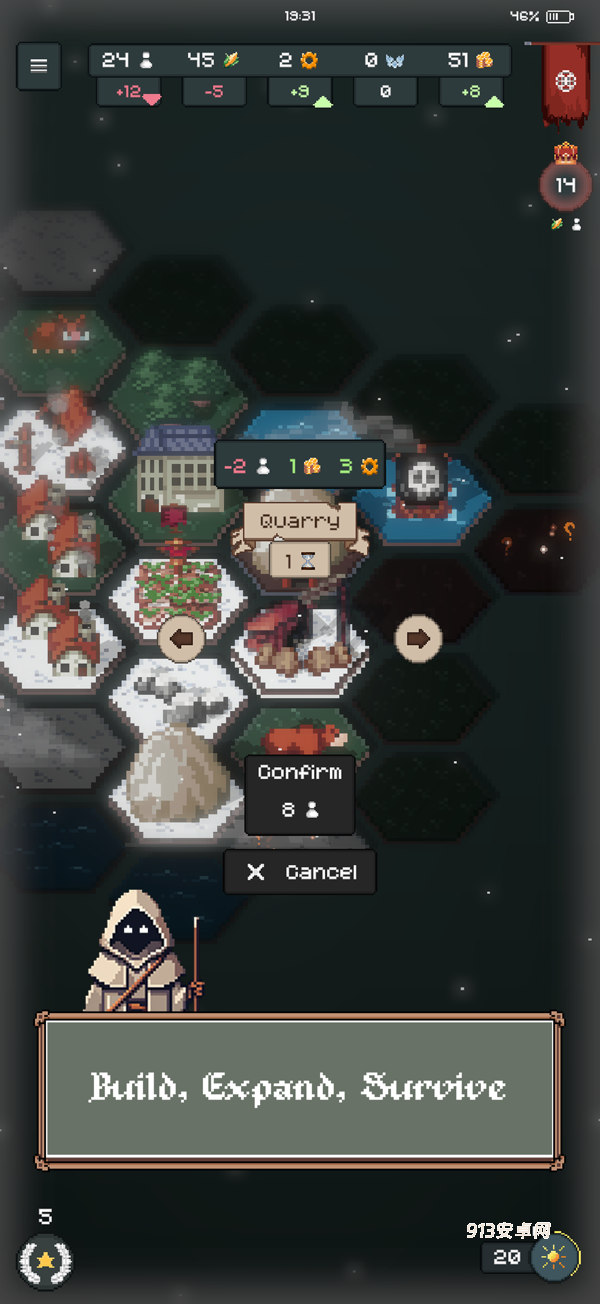This screenshot has height=1304, width=600.
Task: Open the red banner flag
Action: coord(565,83)
